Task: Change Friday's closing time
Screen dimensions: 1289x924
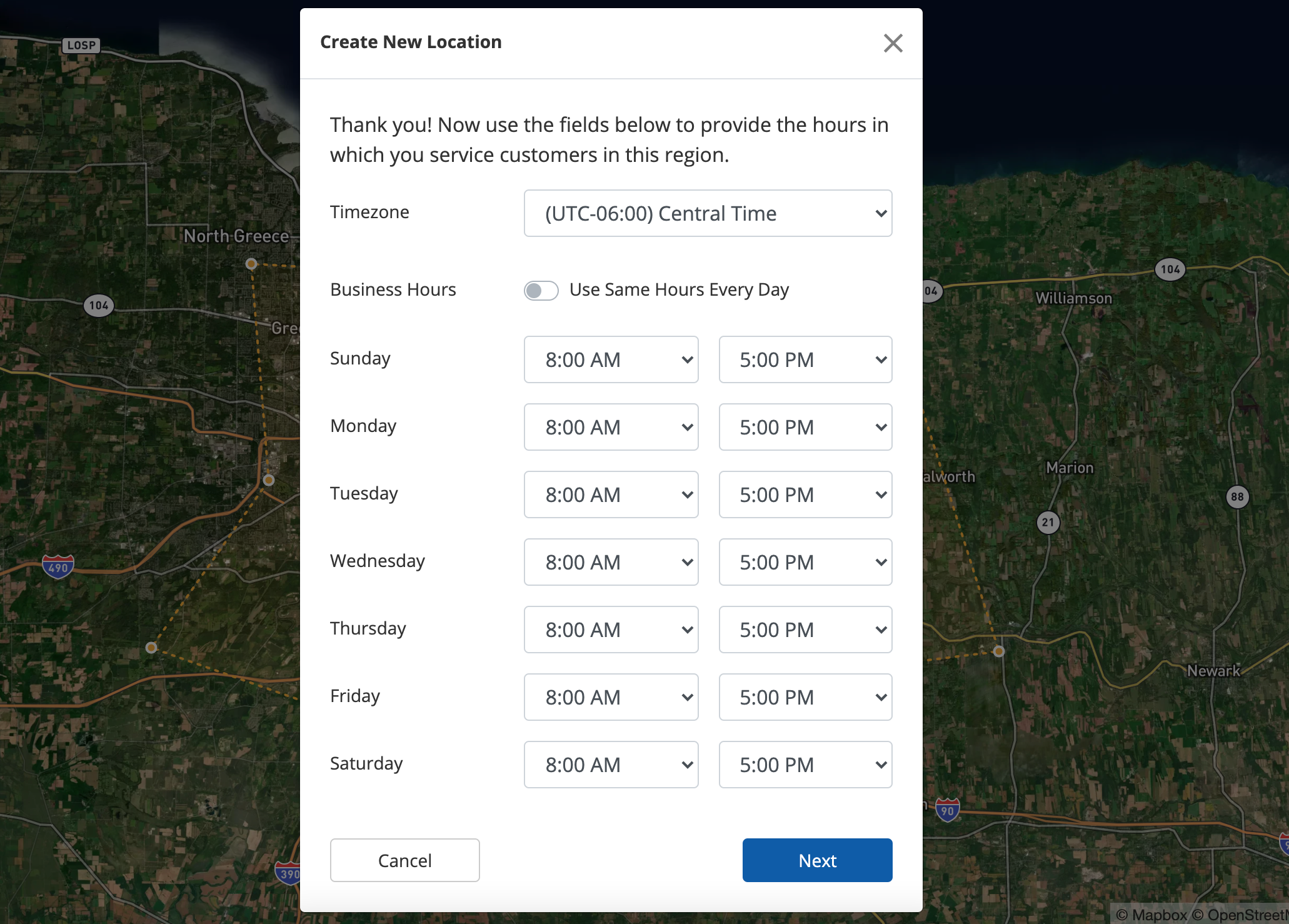Action: click(805, 697)
